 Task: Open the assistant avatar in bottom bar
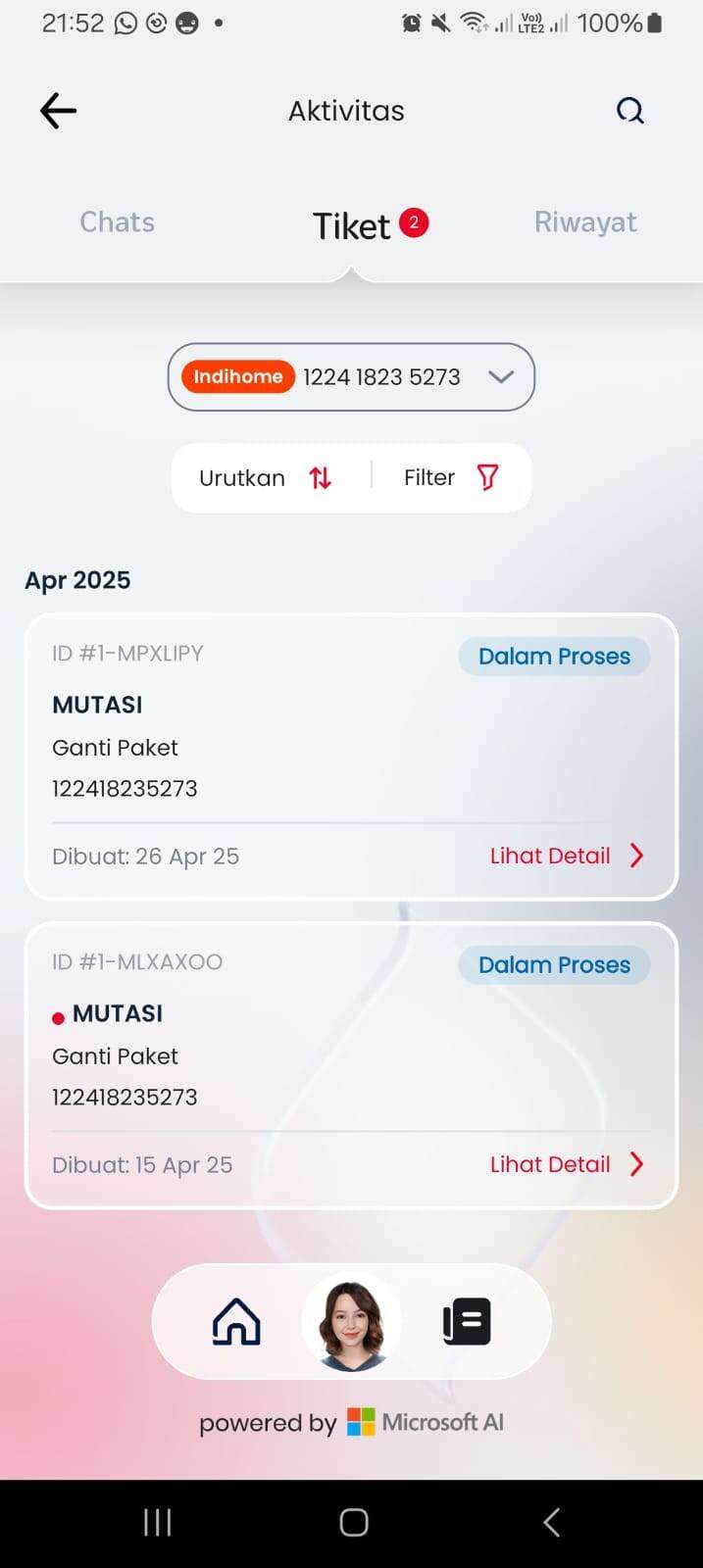pyautogui.click(x=351, y=1322)
